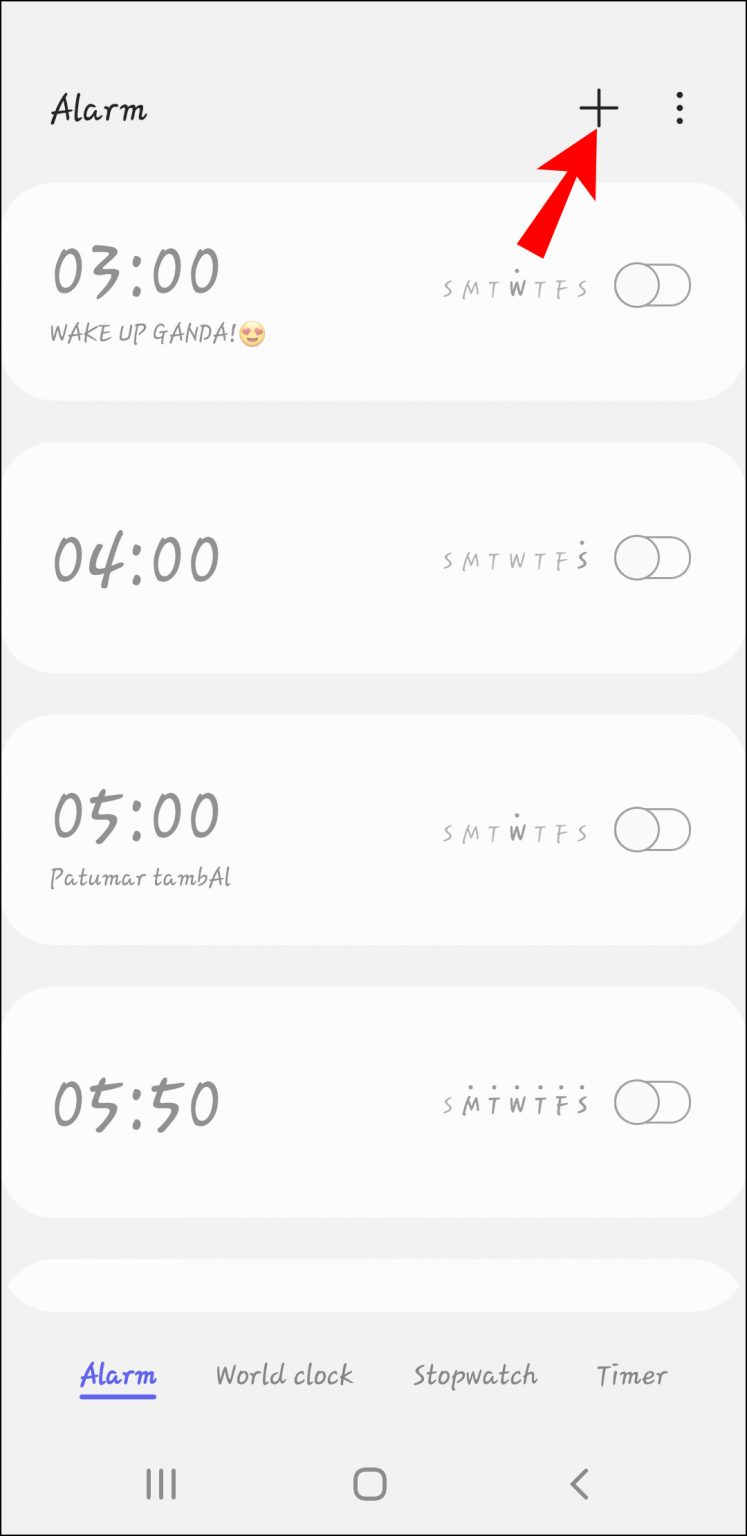The width and height of the screenshot is (747, 1536).
Task: Open the three-dot More options menu
Action: [679, 109]
